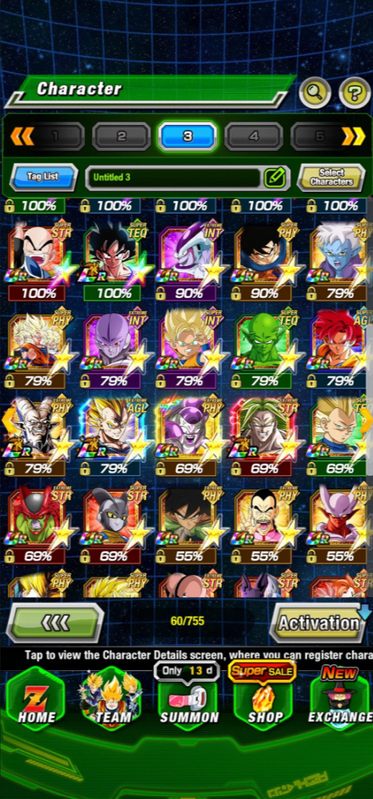Image resolution: width=373 pixels, height=799 pixels.
Task: Tap the Activation button
Action: click(x=318, y=623)
